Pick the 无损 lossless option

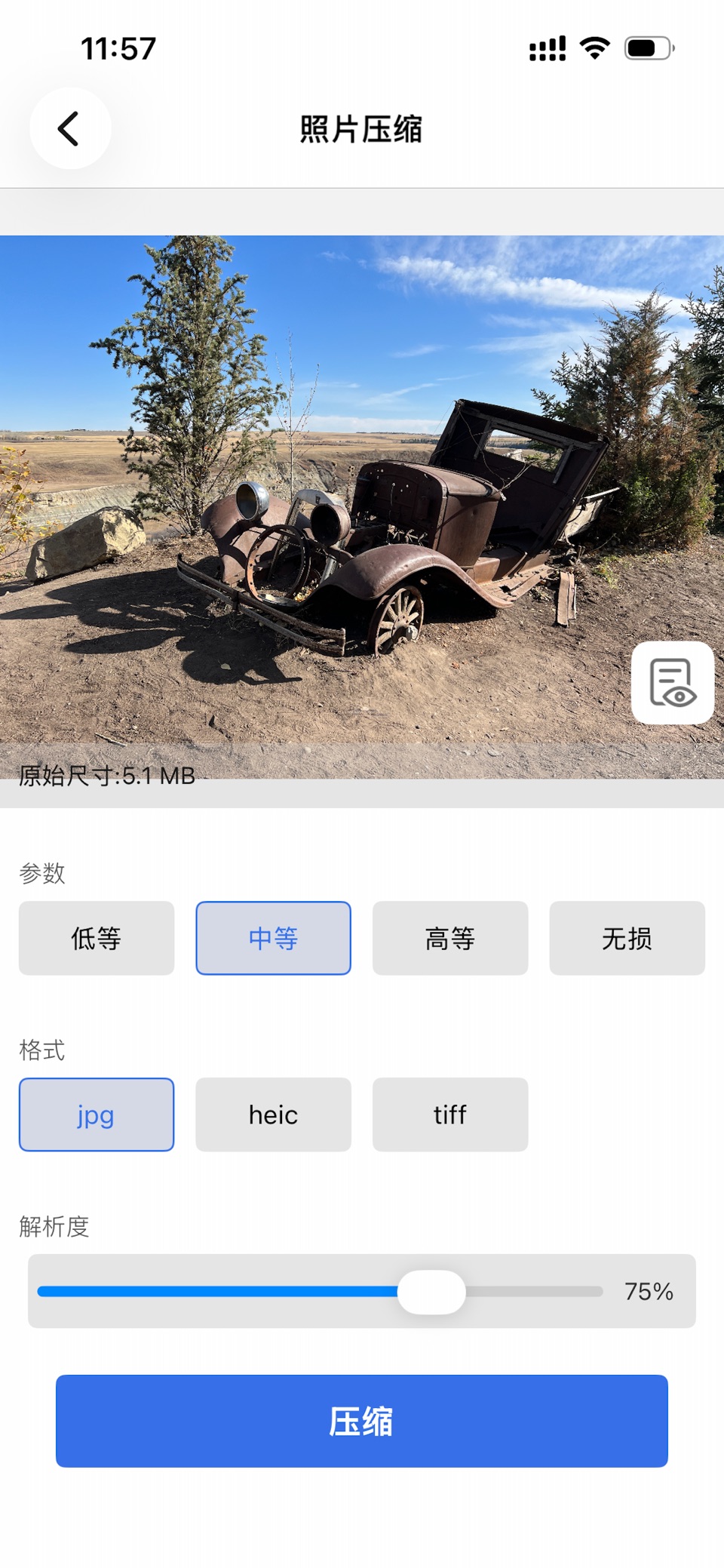point(627,938)
